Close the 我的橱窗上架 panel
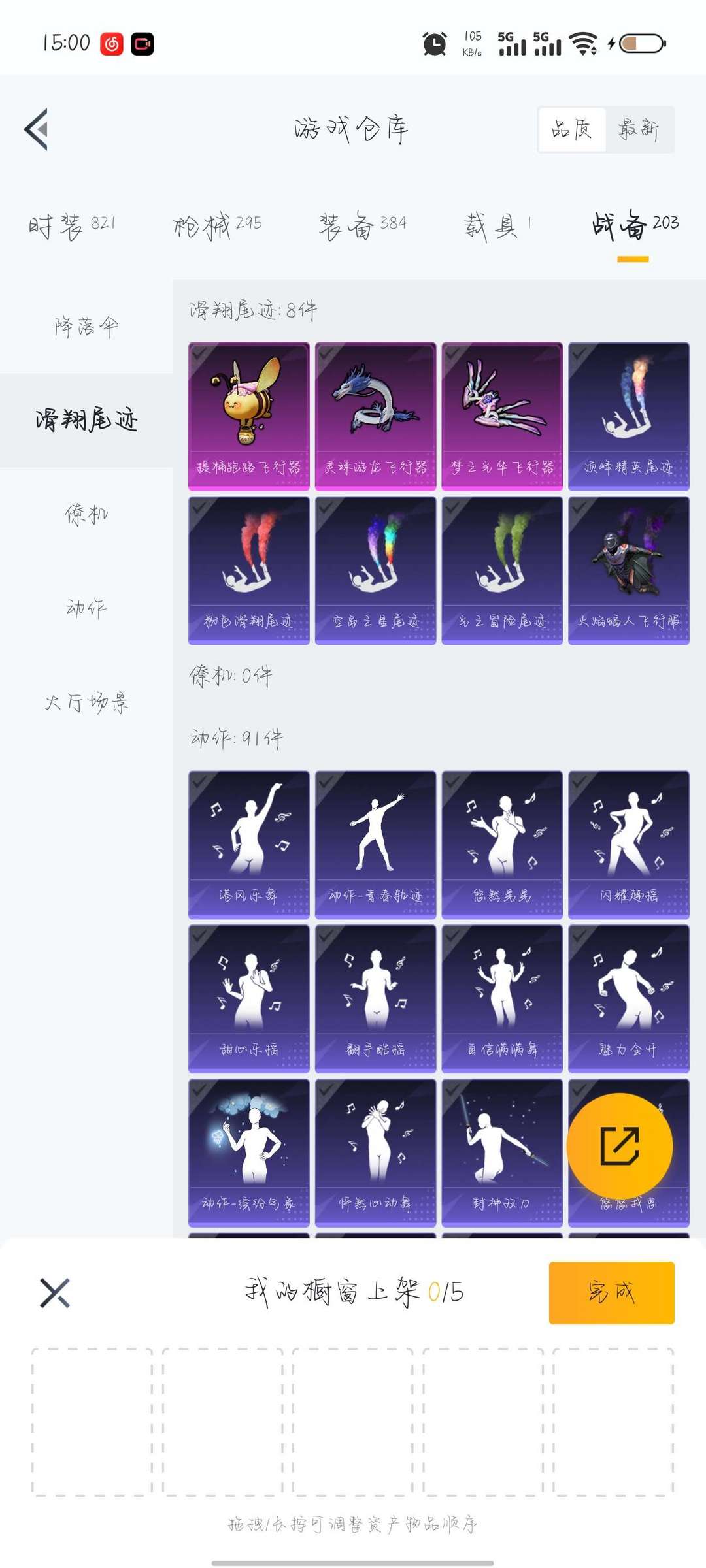Image resolution: width=706 pixels, height=1568 pixels. coord(55,1293)
